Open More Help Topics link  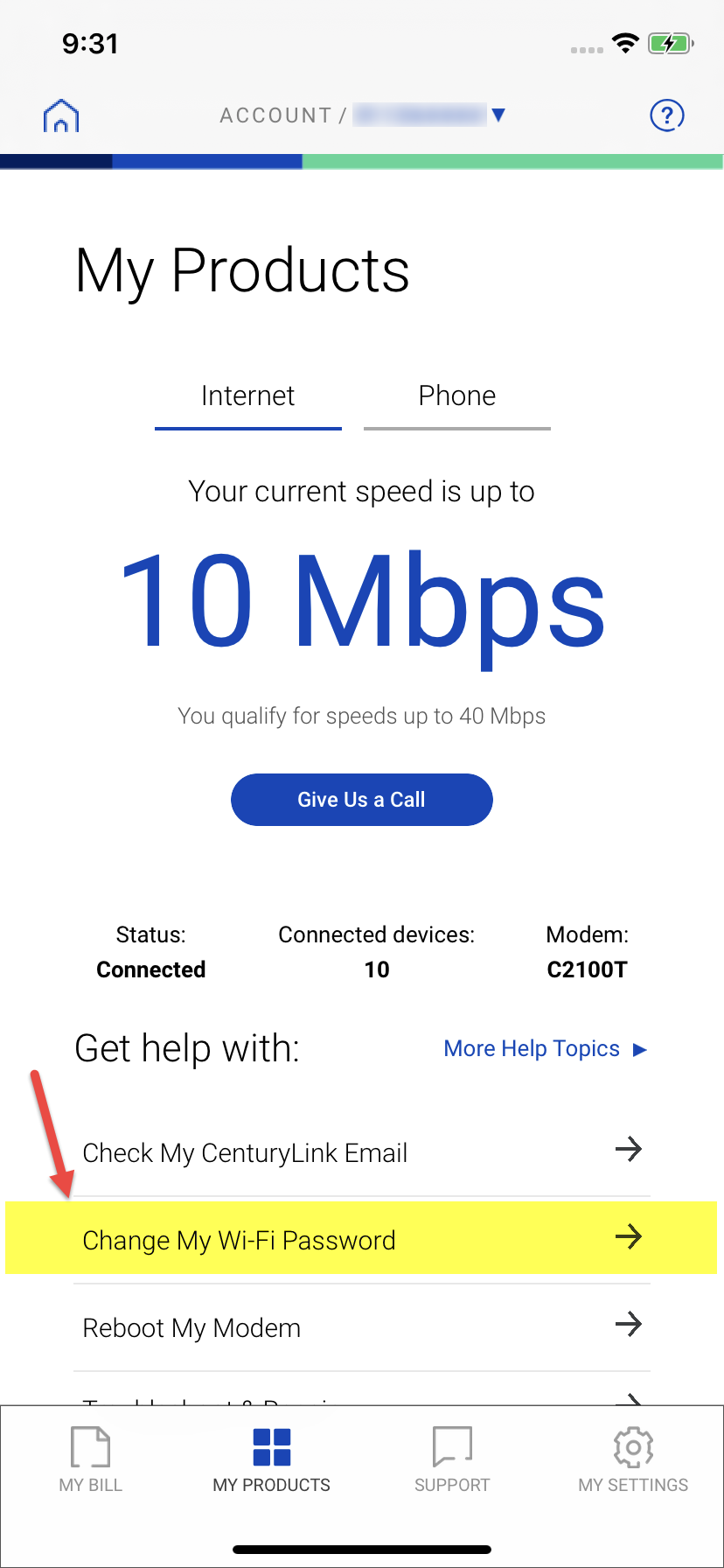coord(545,1048)
